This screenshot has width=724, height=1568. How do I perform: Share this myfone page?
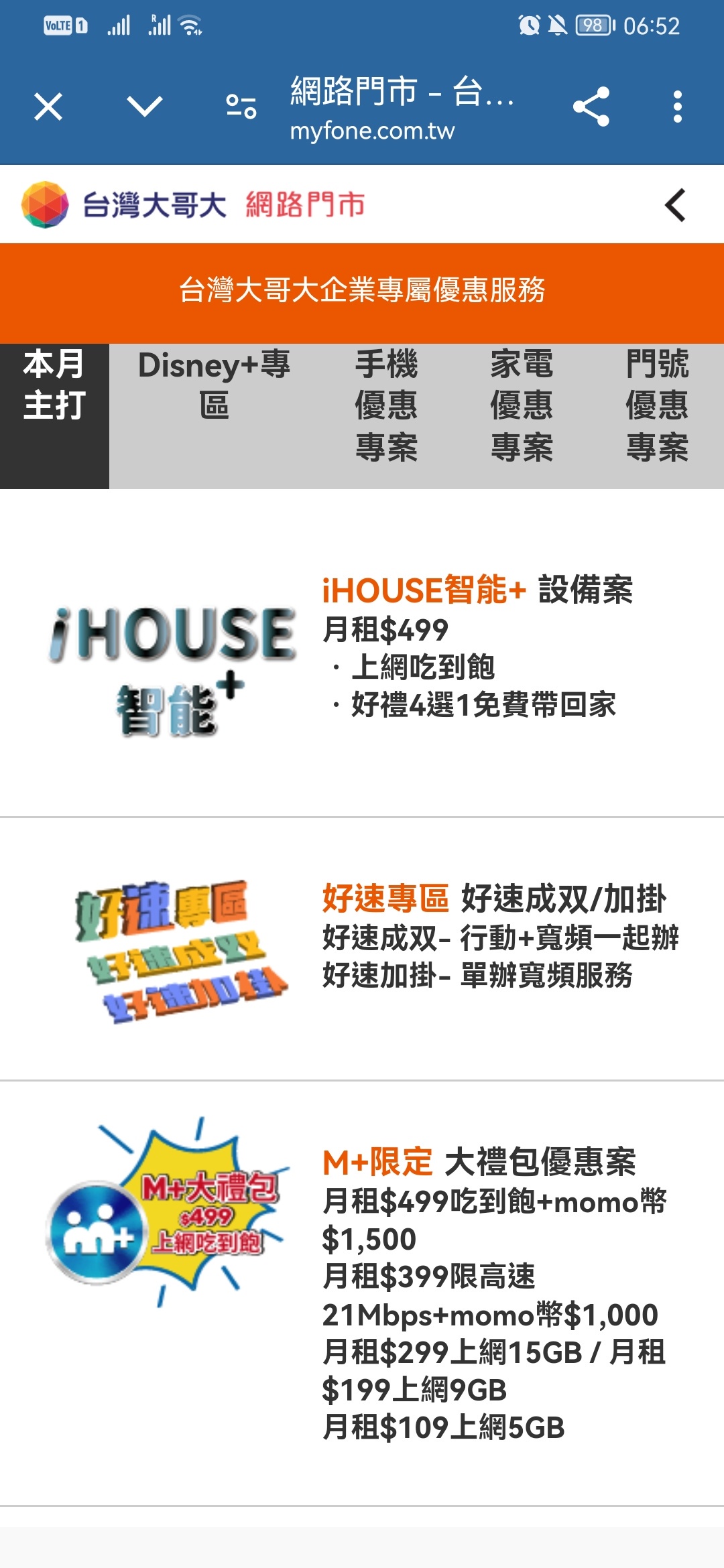click(591, 107)
